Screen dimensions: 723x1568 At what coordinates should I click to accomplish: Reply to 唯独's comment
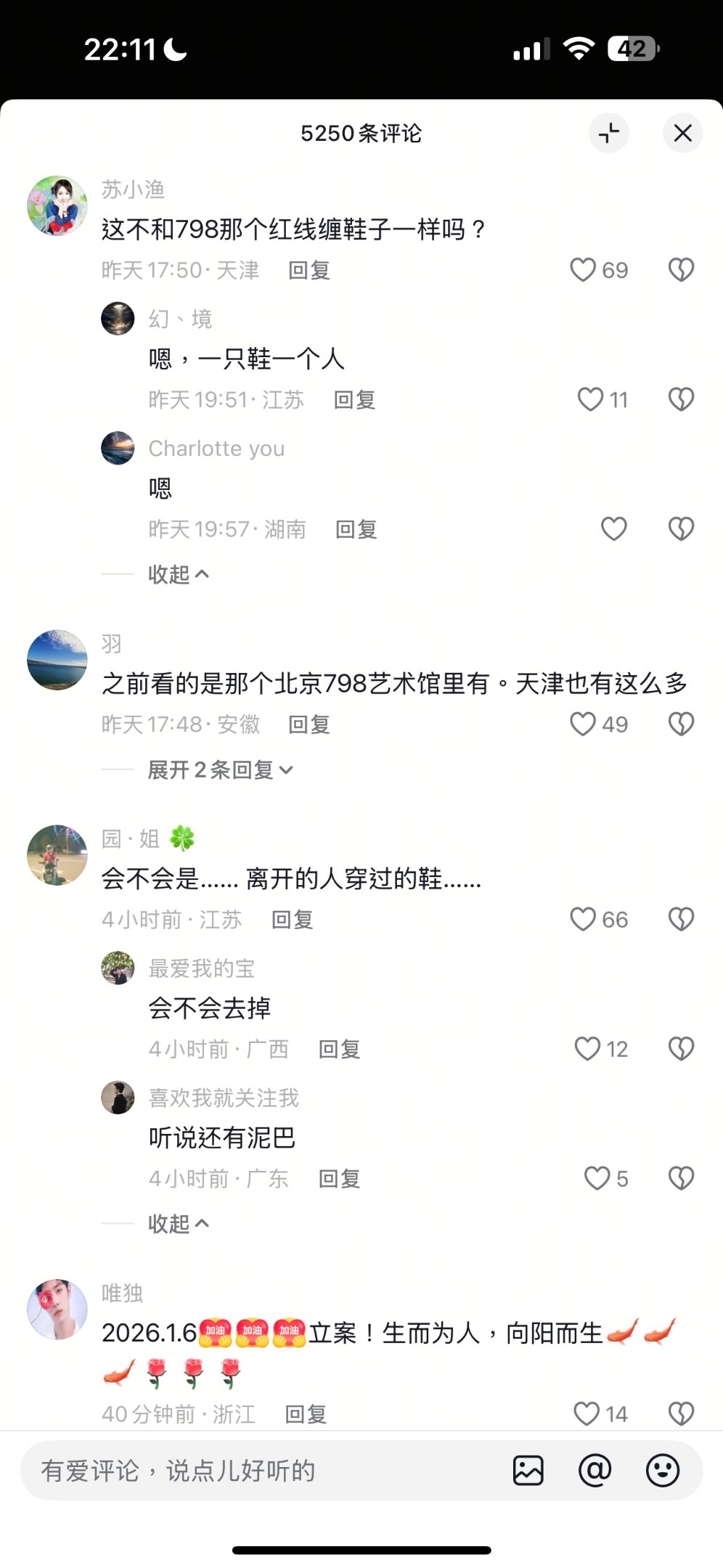point(306,1414)
